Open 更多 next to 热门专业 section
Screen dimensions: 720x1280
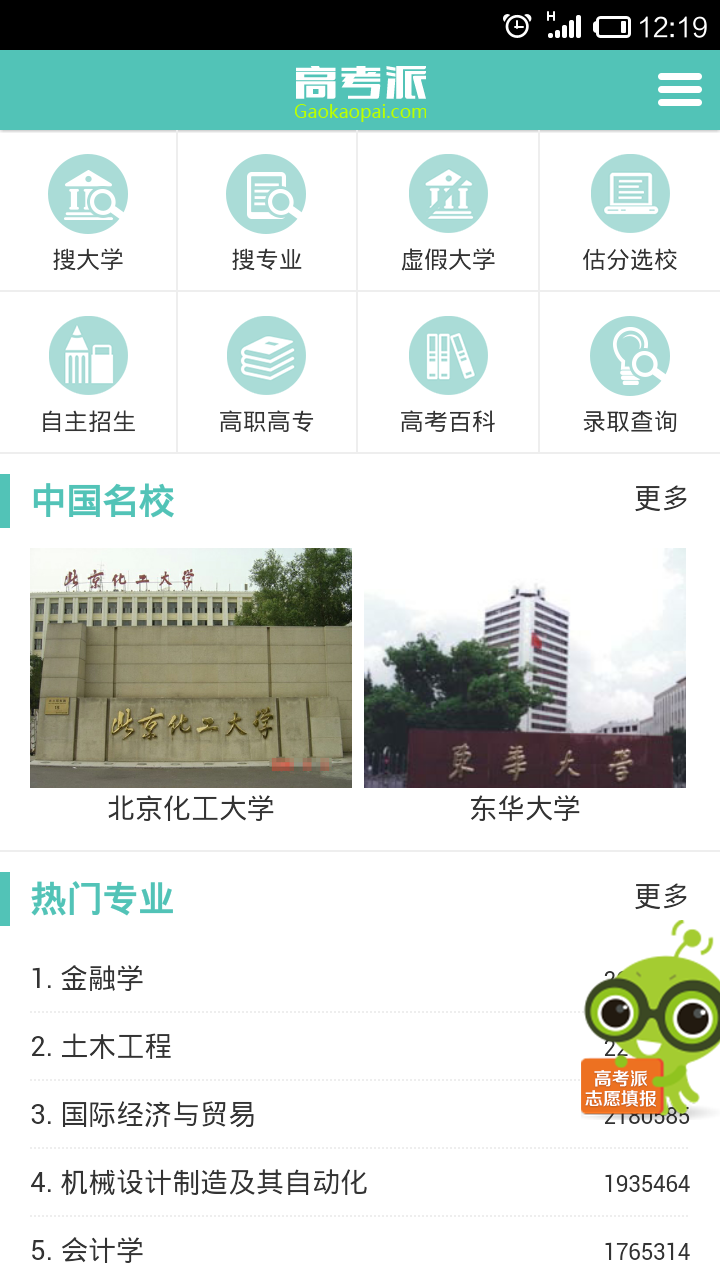click(660, 898)
